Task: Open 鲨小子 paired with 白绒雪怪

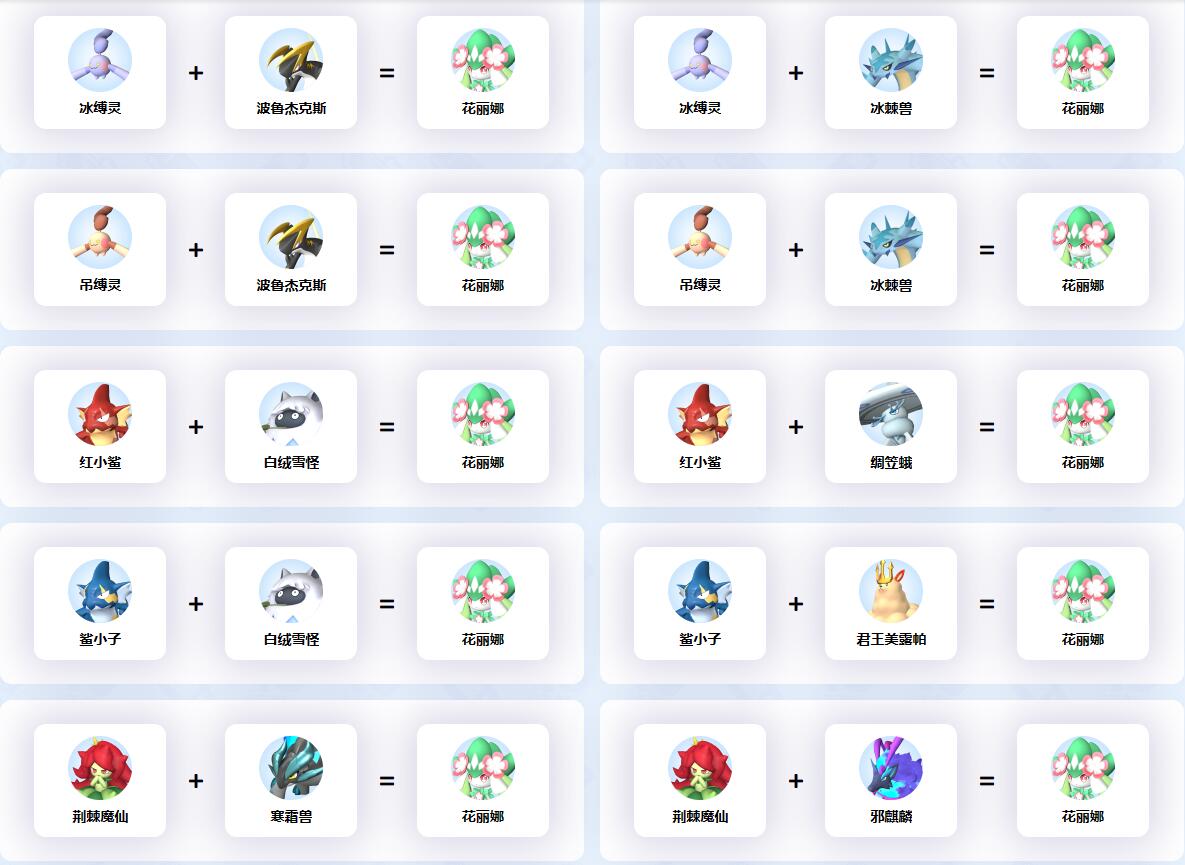Action: (x=100, y=603)
